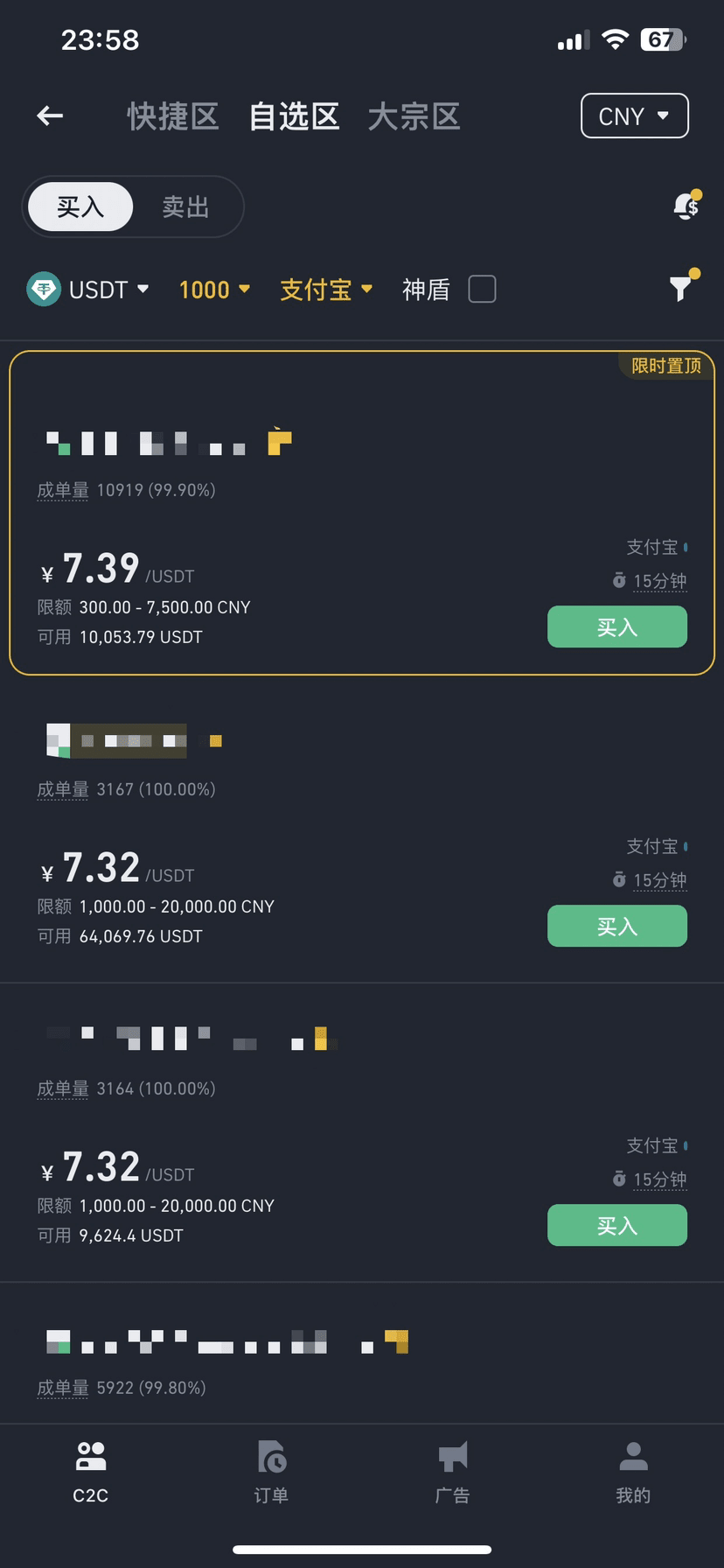Open the CNY currency dropdown
The width and height of the screenshot is (724, 1568).
[x=634, y=115]
